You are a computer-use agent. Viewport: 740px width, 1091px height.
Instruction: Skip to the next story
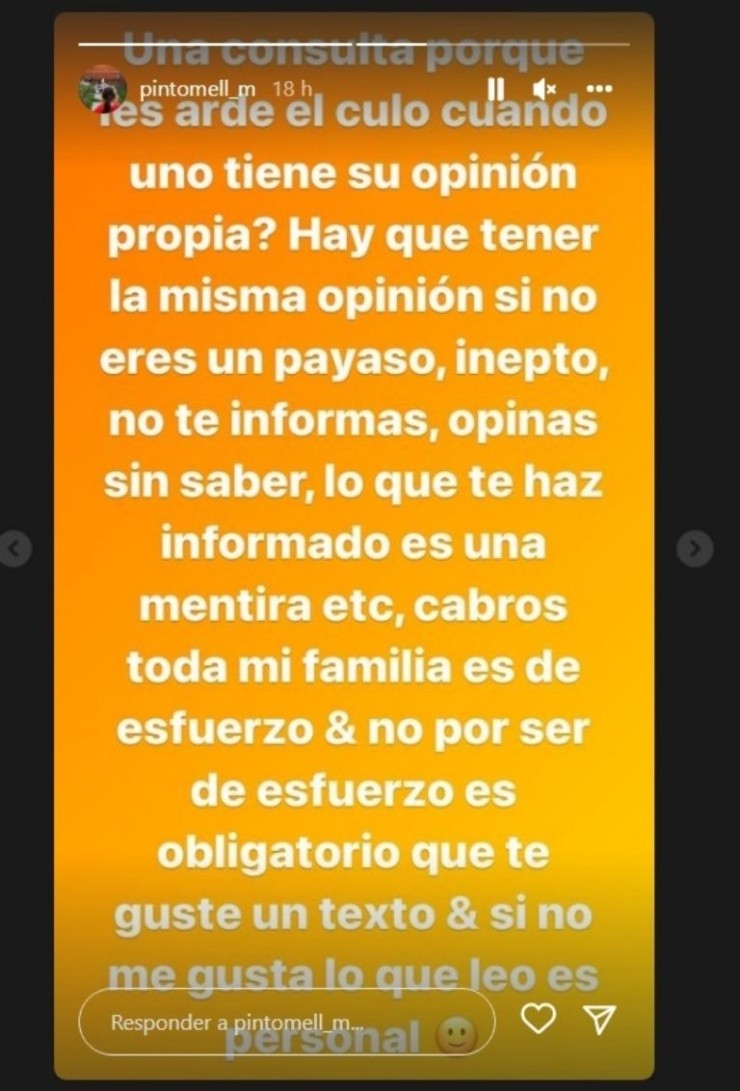pyautogui.click(x=695, y=548)
